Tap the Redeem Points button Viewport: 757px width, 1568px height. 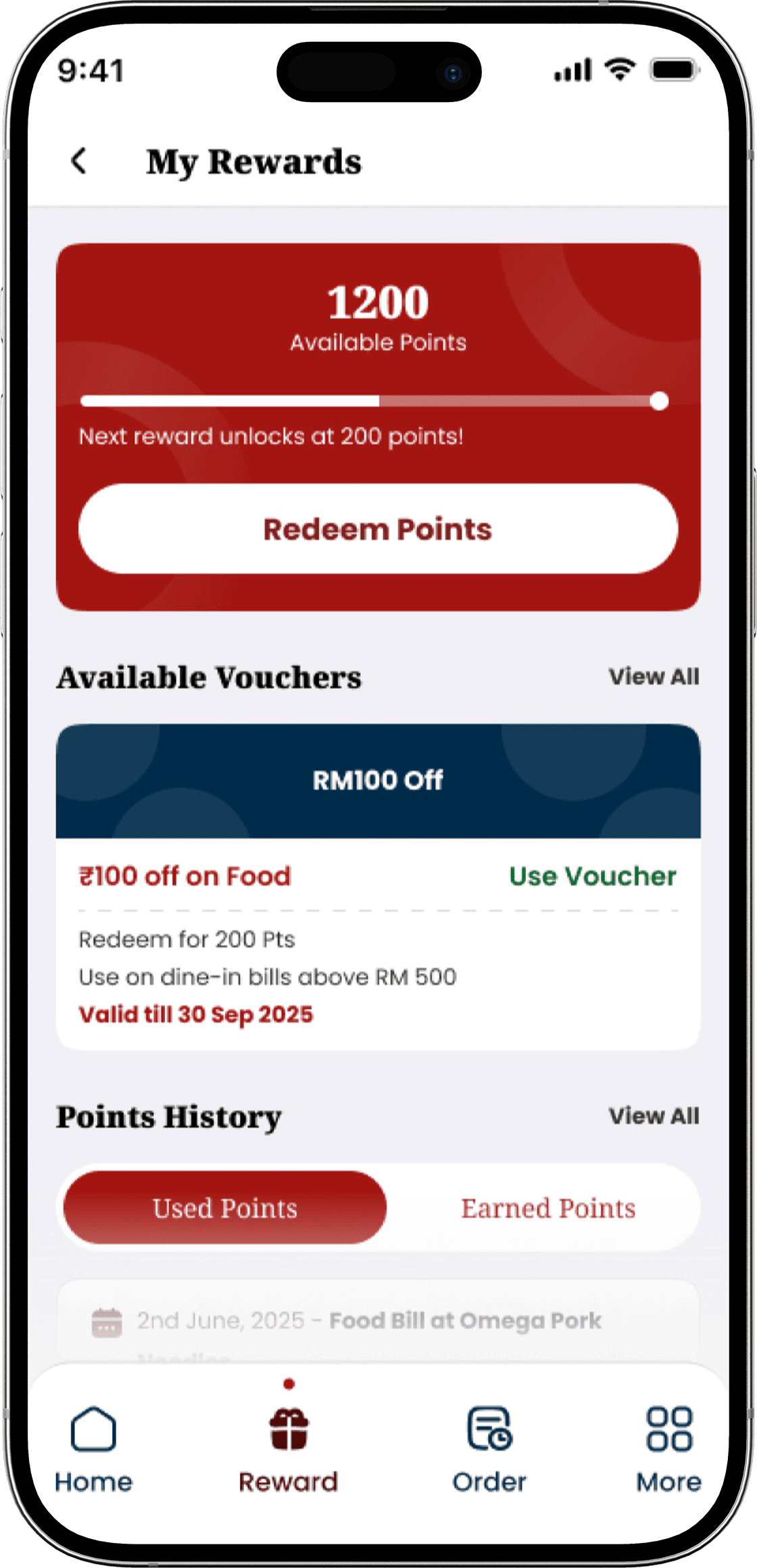(378, 529)
